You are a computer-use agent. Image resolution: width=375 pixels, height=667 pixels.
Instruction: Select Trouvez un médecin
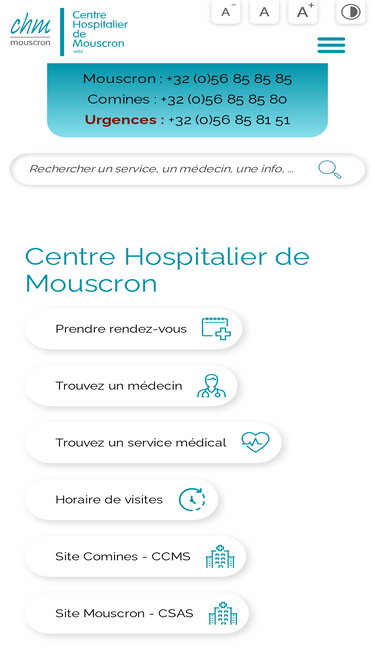pyautogui.click(x=131, y=386)
